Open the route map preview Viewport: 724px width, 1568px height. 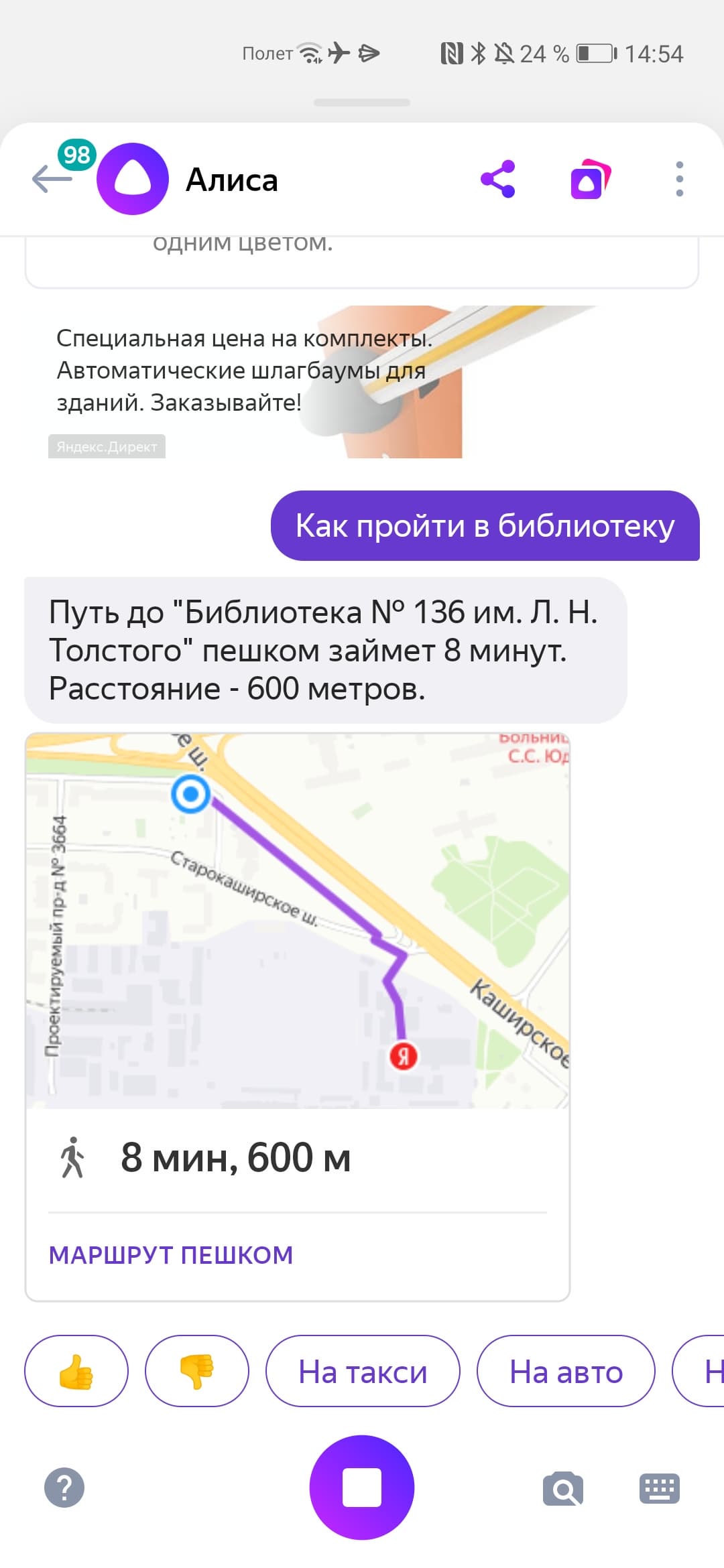[297, 921]
